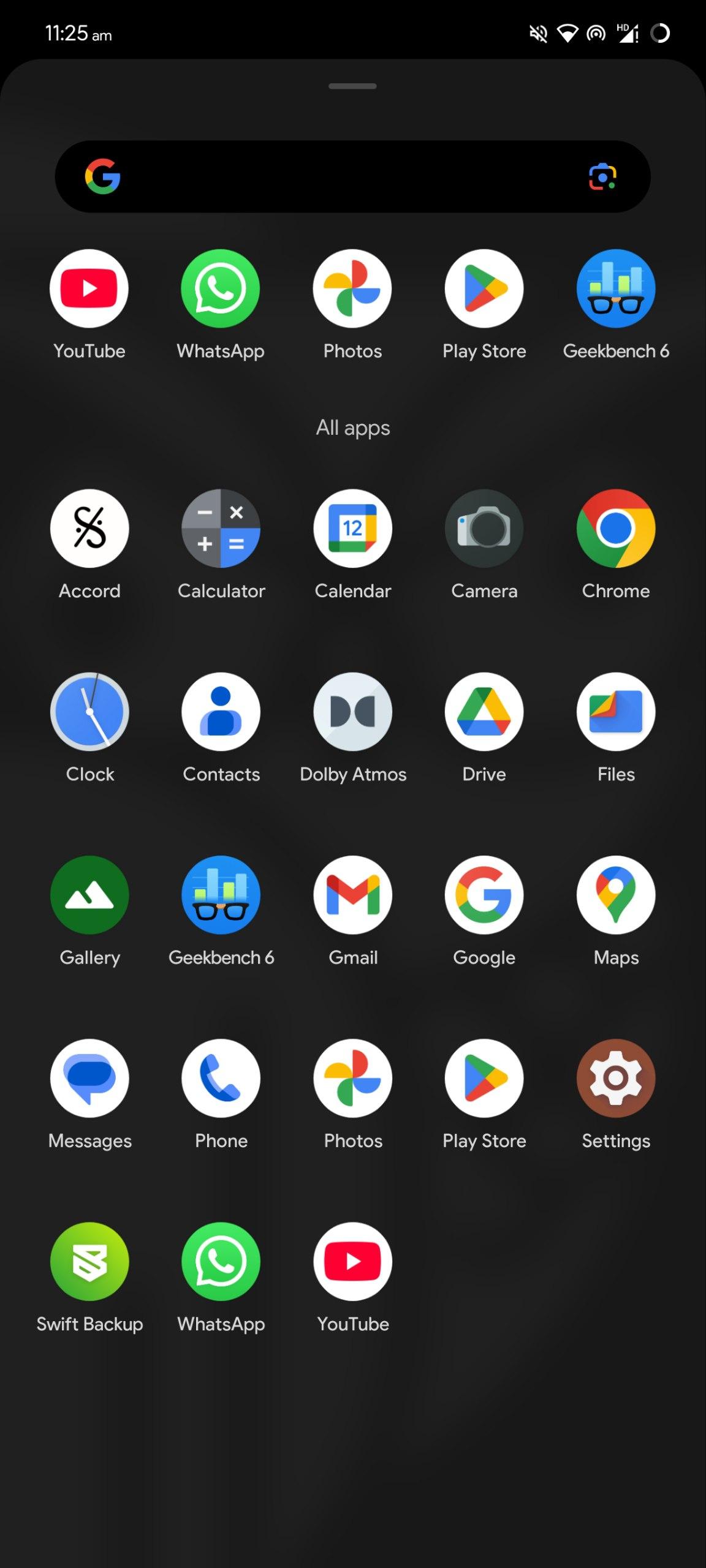
Task: Launch Swift Backup
Action: (89, 1261)
